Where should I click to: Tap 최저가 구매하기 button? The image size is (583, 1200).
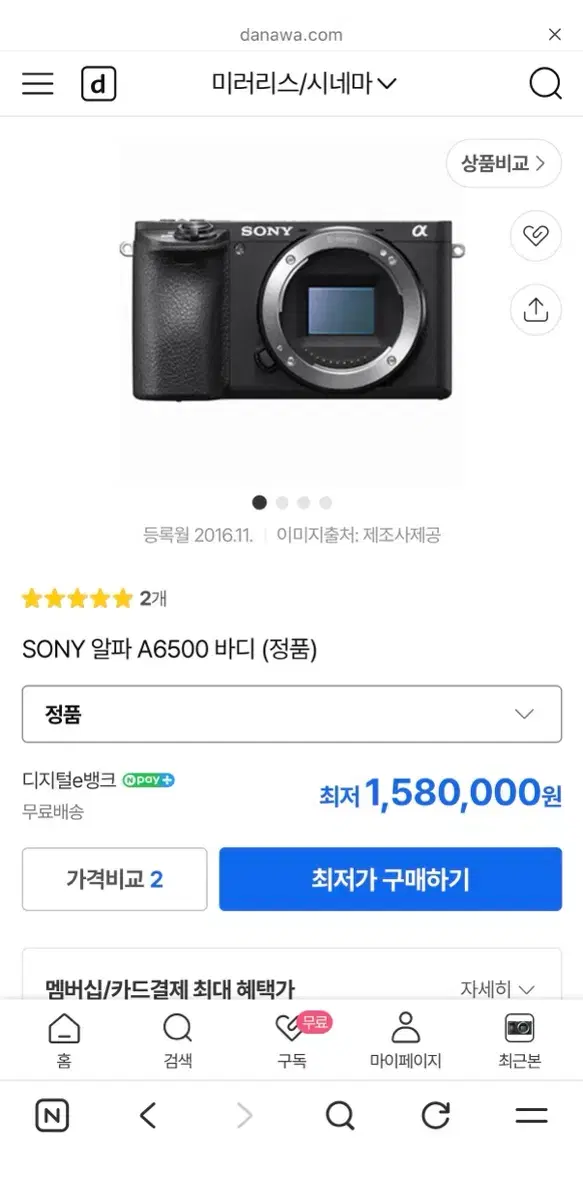click(x=390, y=880)
